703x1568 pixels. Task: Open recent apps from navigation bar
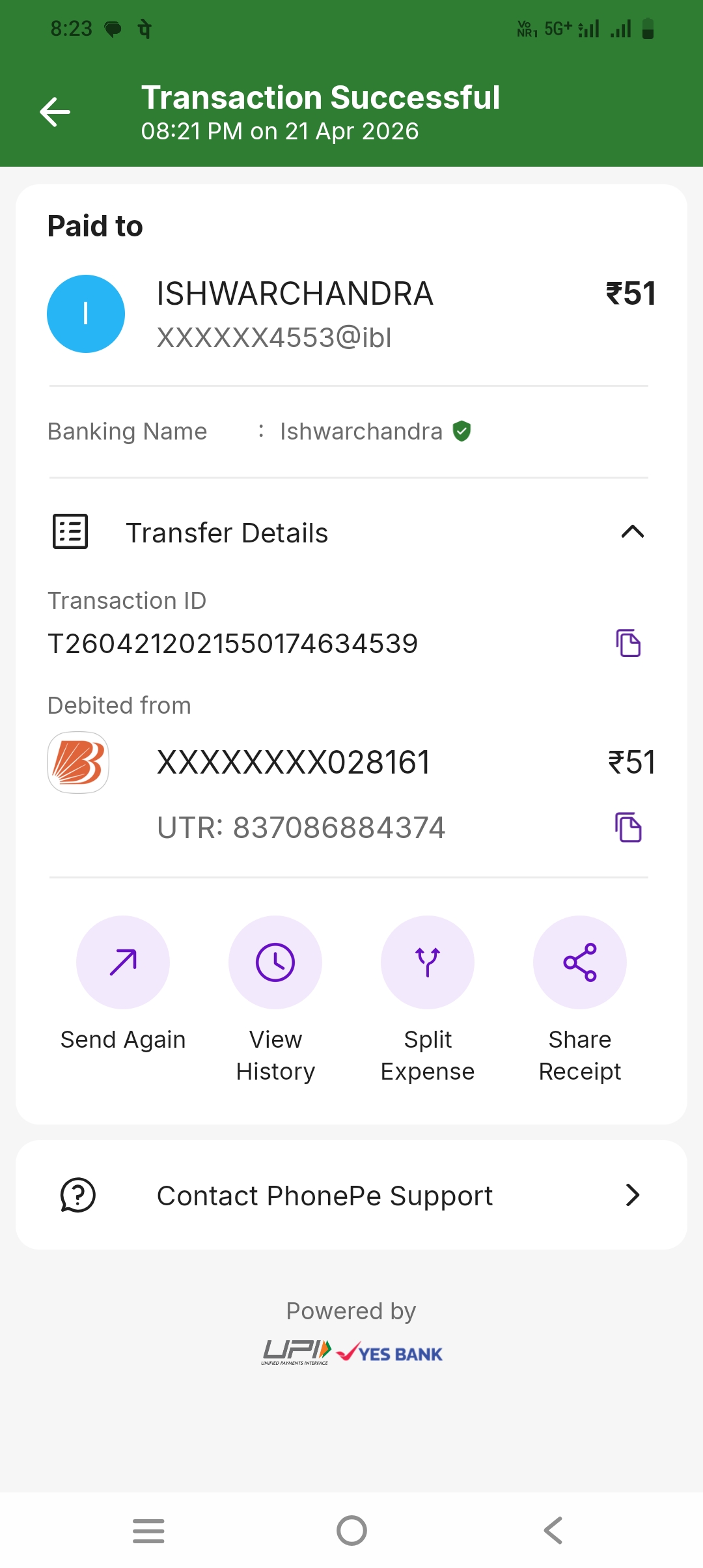(x=148, y=1530)
